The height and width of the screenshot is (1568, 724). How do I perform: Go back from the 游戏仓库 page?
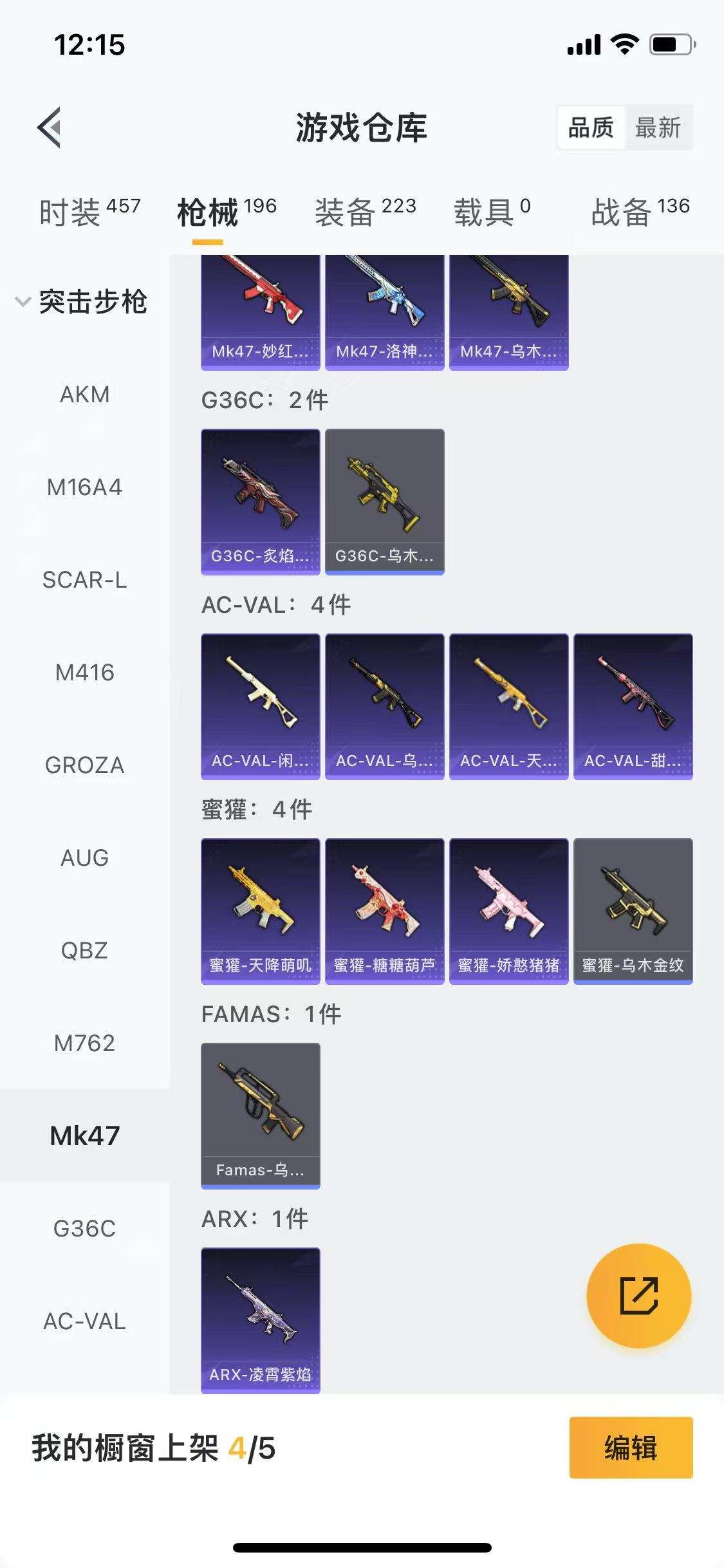[x=50, y=127]
